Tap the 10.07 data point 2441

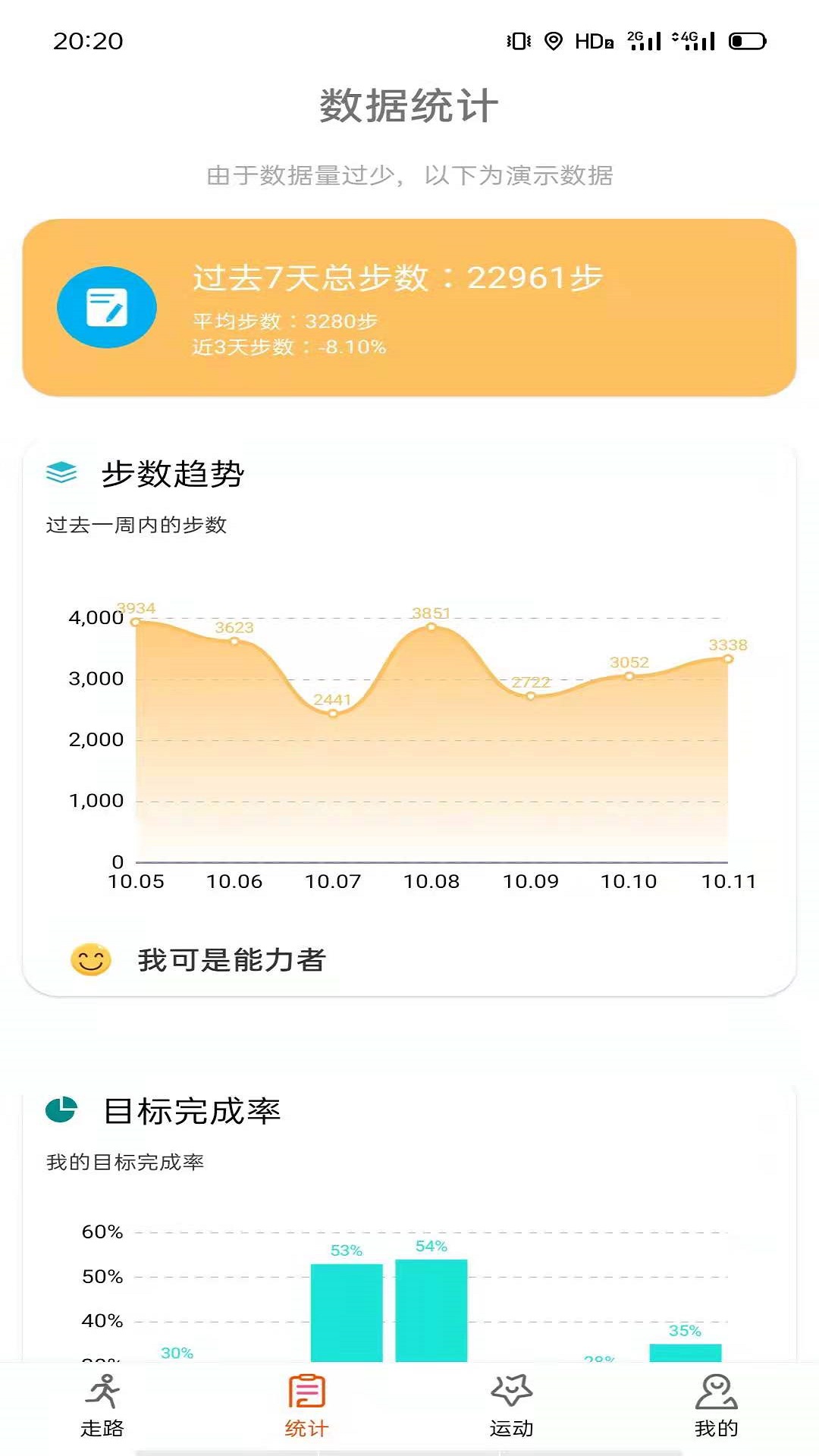(x=333, y=714)
